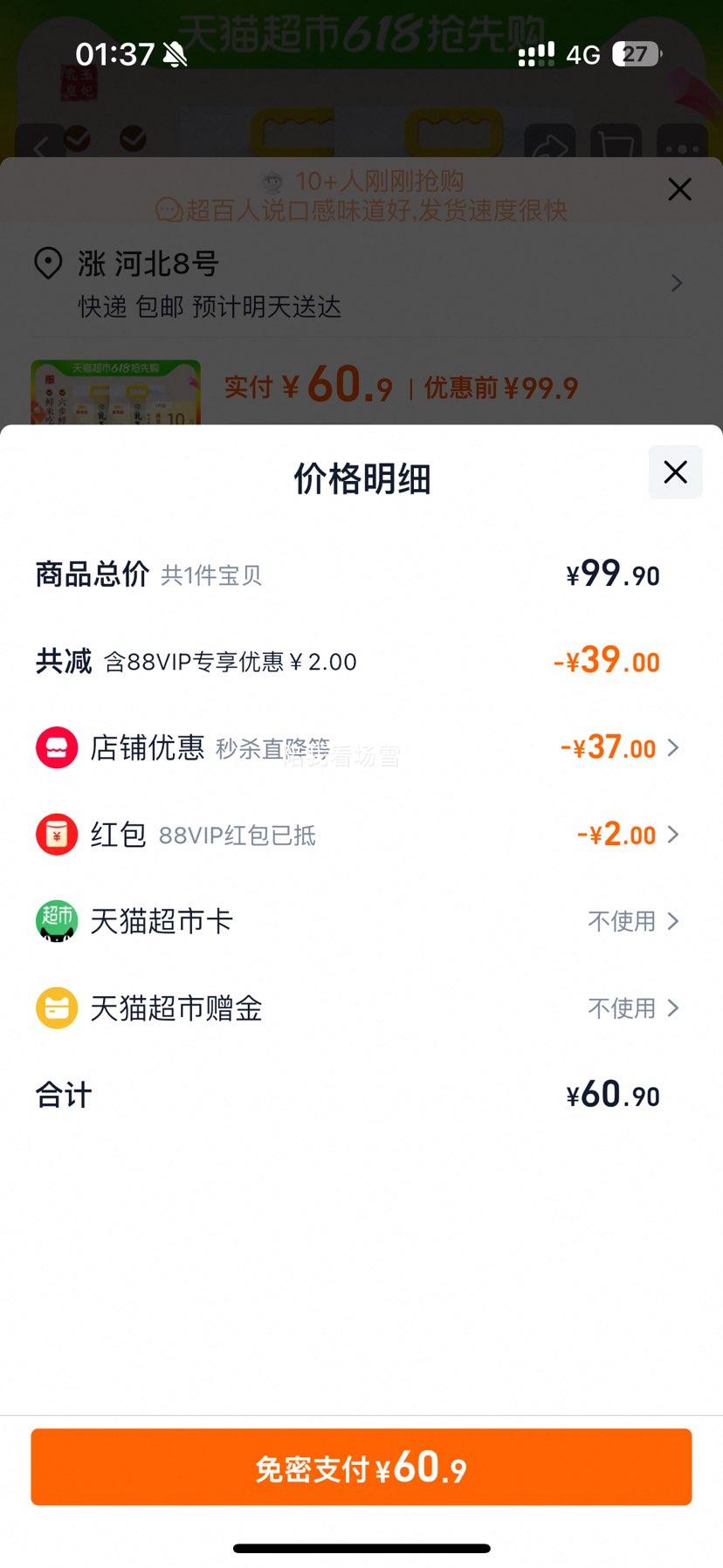Close the 价格明细 price details sheet
Screen dimensions: 723x1568
(x=675, y=472)
